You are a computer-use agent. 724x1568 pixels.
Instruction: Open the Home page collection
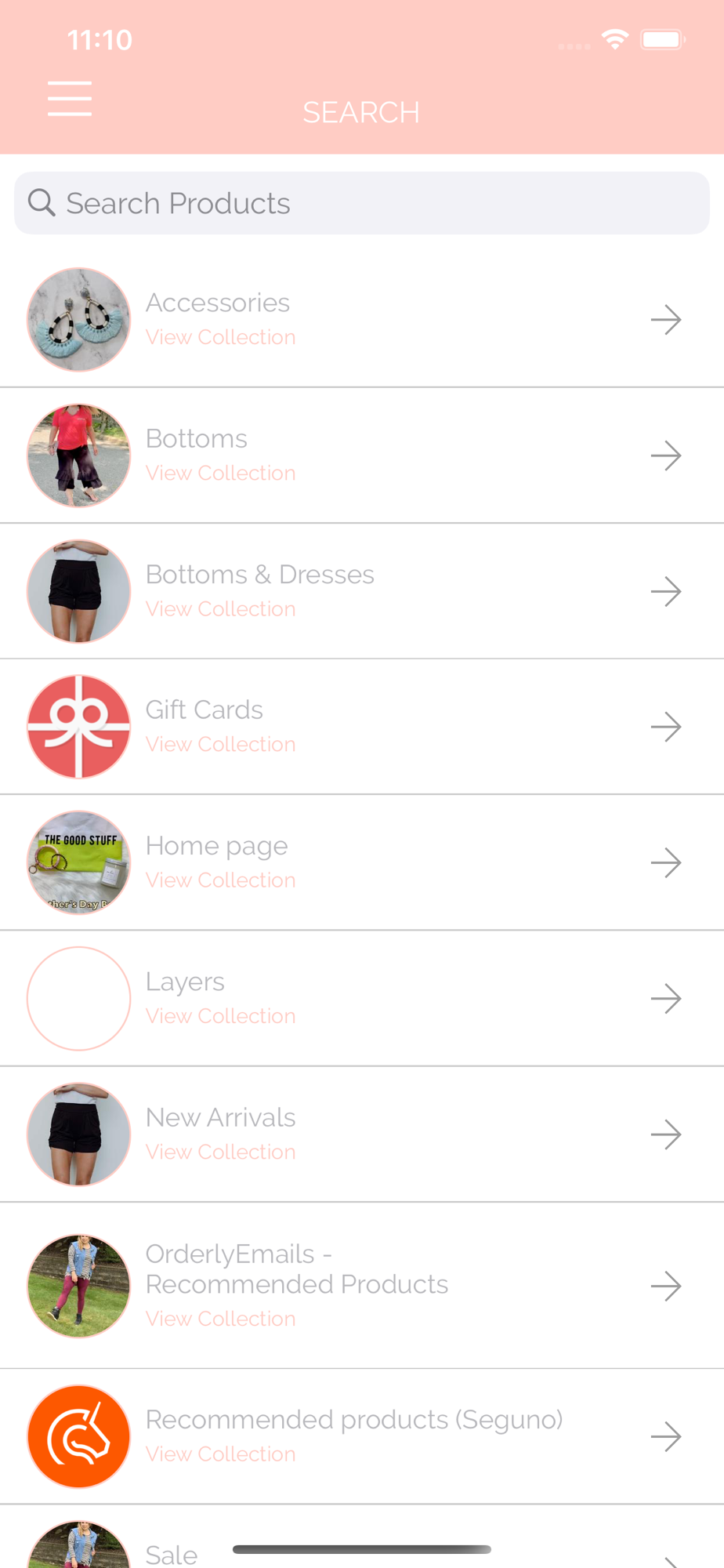tap(362, 862)
